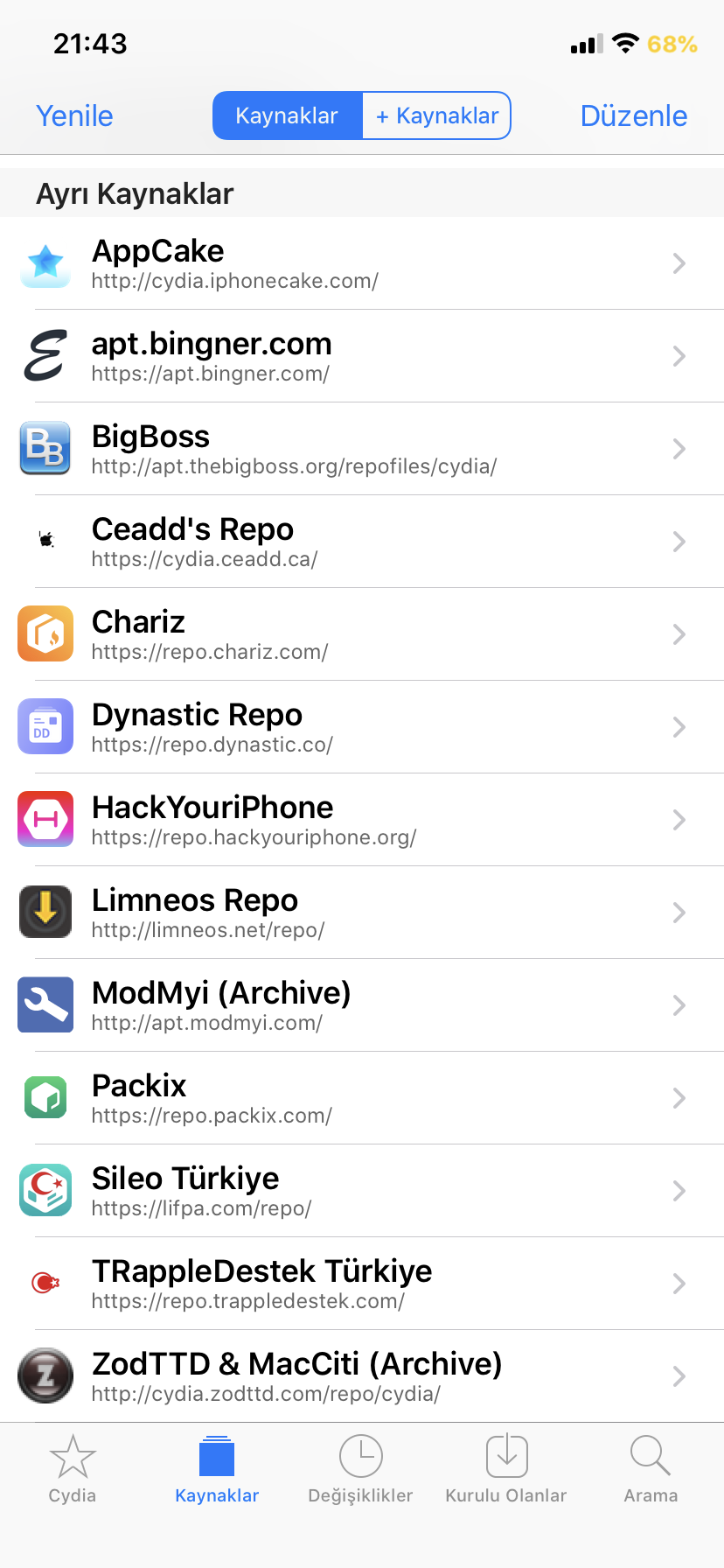Image resolution: width=724 pixels, height=1568 pixels.
Task: Open Dynastic Repo
Action: coord(362,727)
